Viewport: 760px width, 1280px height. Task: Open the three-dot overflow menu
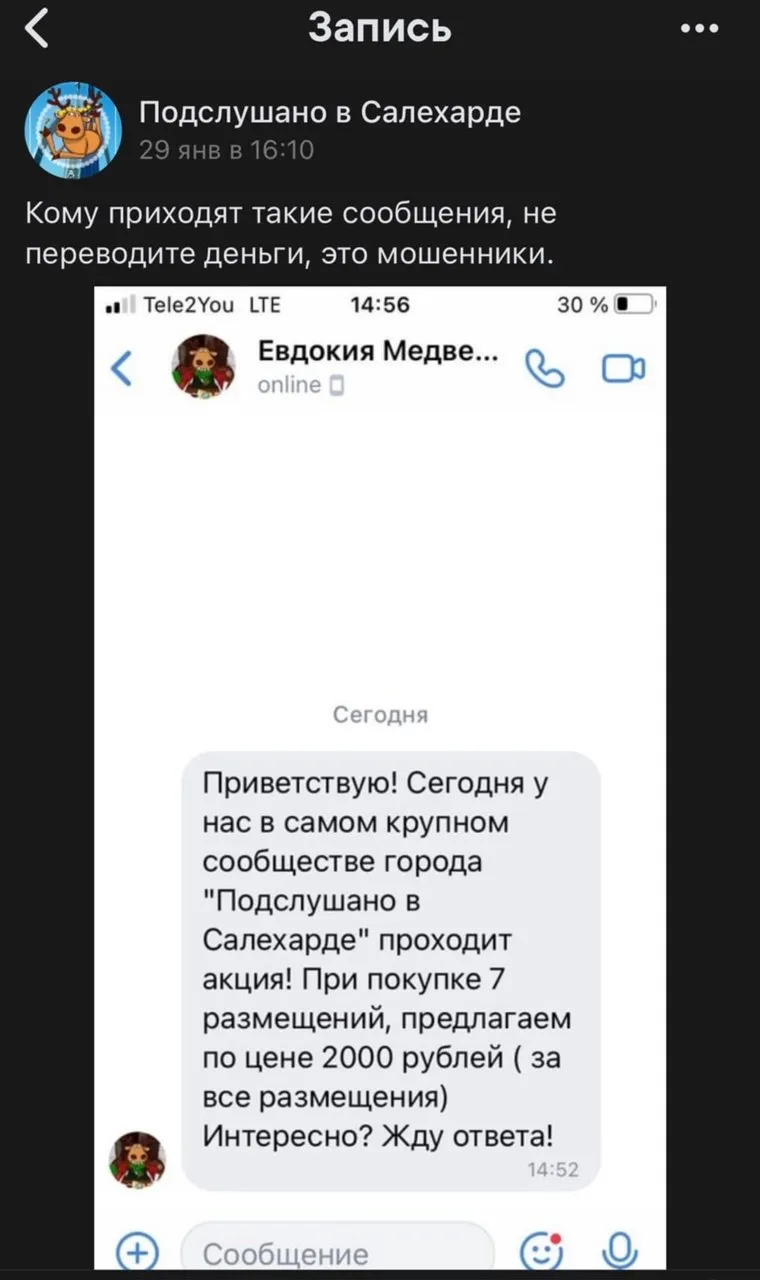coord(699,29)
